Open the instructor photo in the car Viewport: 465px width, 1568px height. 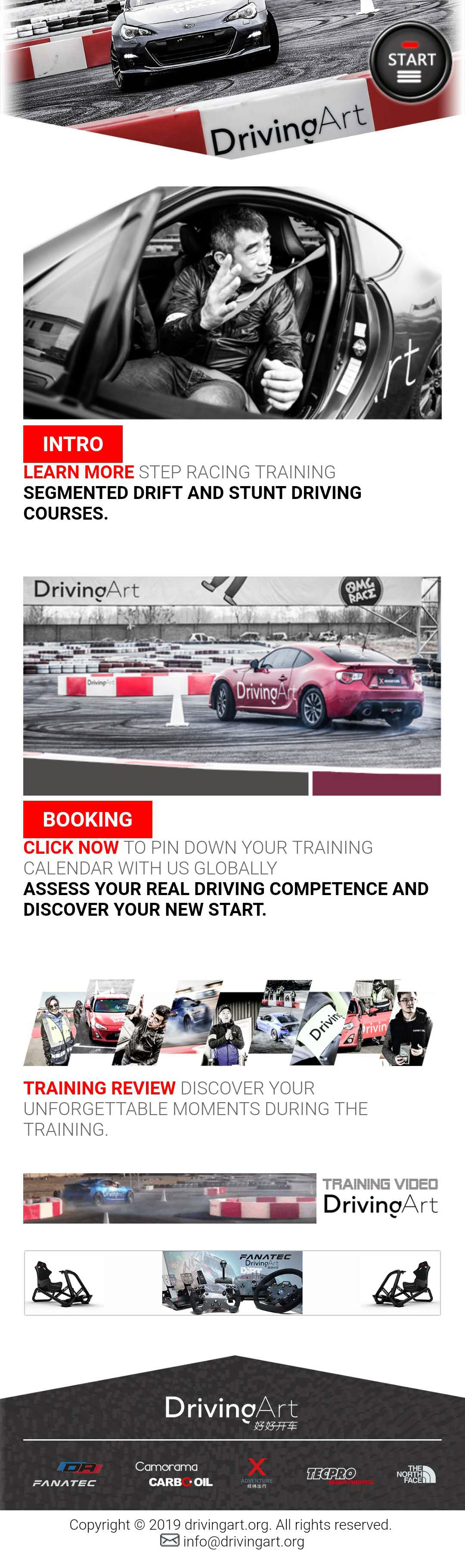pos(232,303)
